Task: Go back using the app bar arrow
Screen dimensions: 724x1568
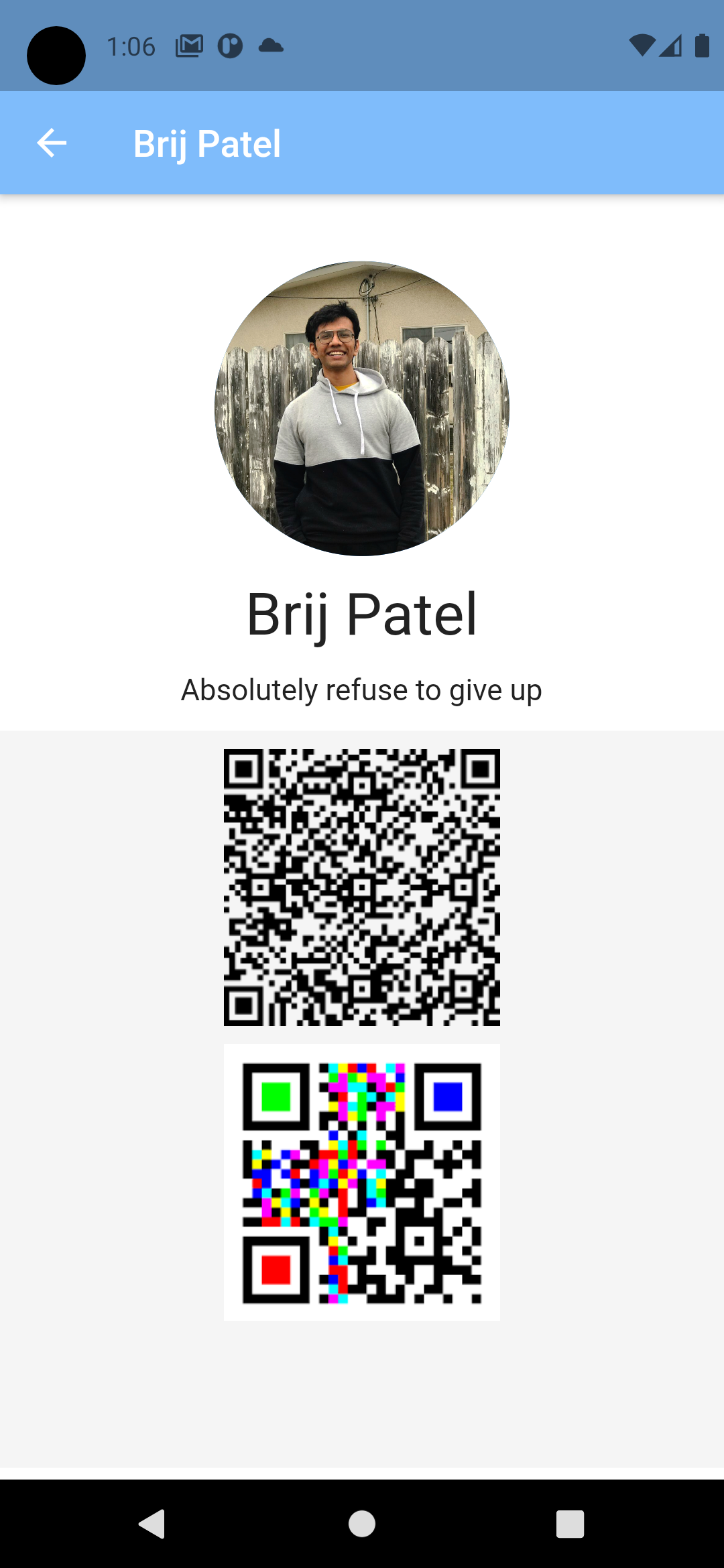Action: point(52,143)
